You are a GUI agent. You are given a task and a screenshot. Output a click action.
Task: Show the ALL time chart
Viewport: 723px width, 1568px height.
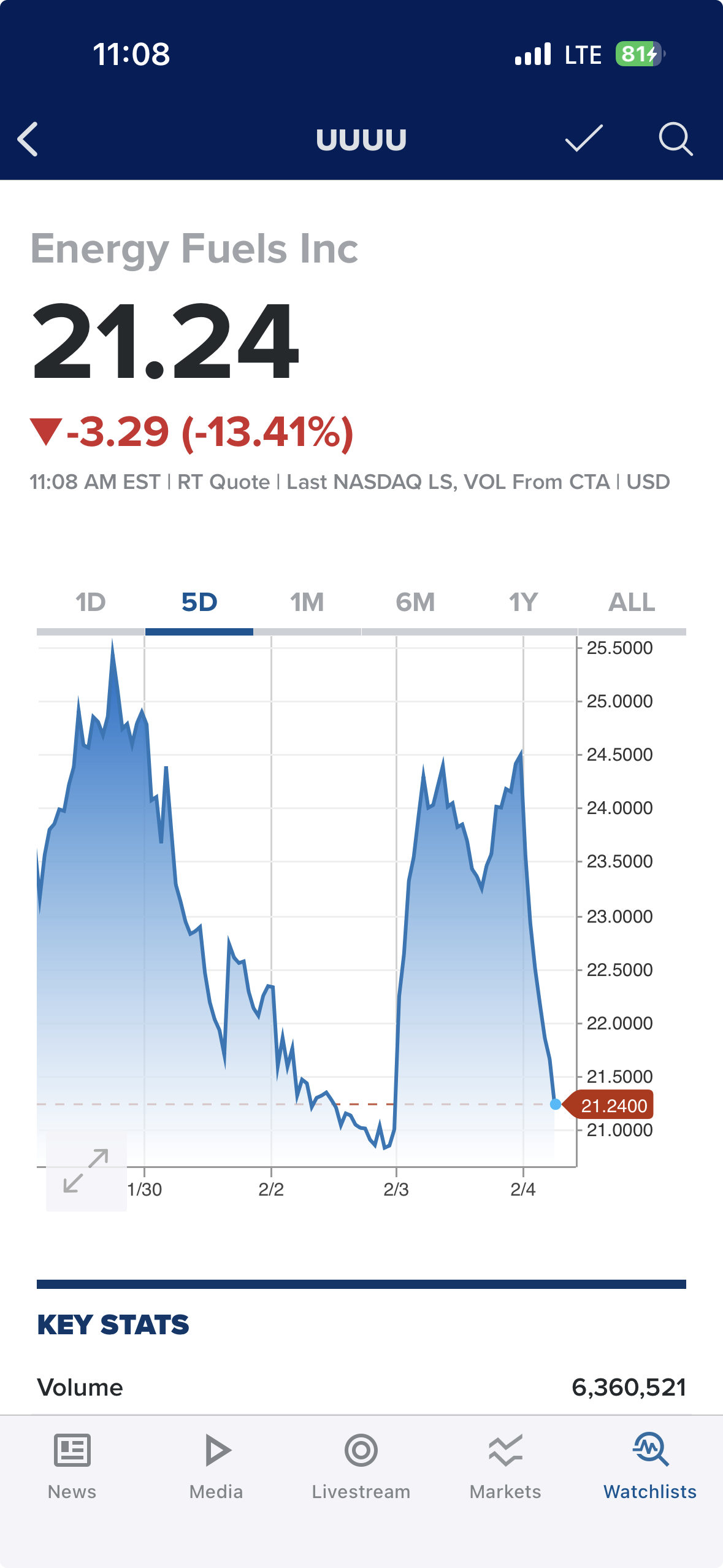[632, 602]
